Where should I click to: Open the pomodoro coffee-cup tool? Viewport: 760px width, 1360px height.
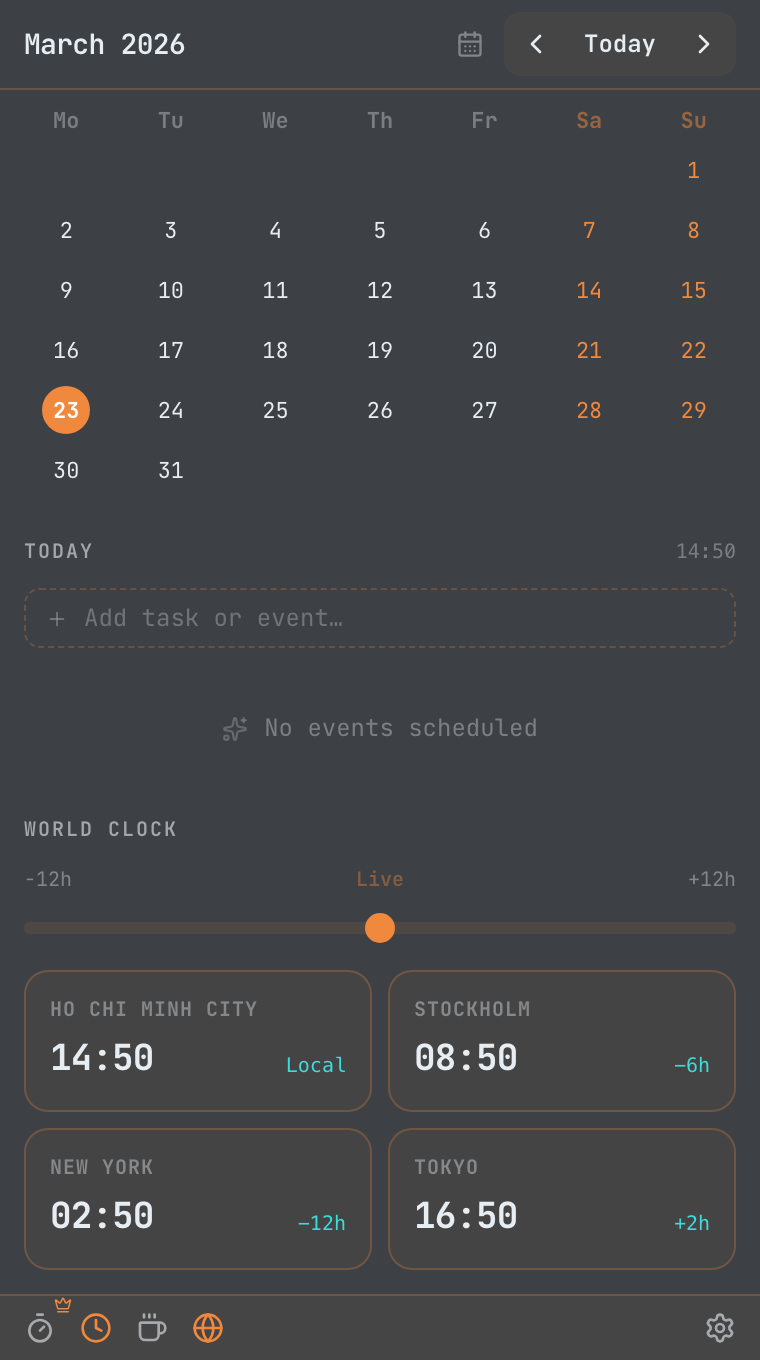pos(152,1328)
